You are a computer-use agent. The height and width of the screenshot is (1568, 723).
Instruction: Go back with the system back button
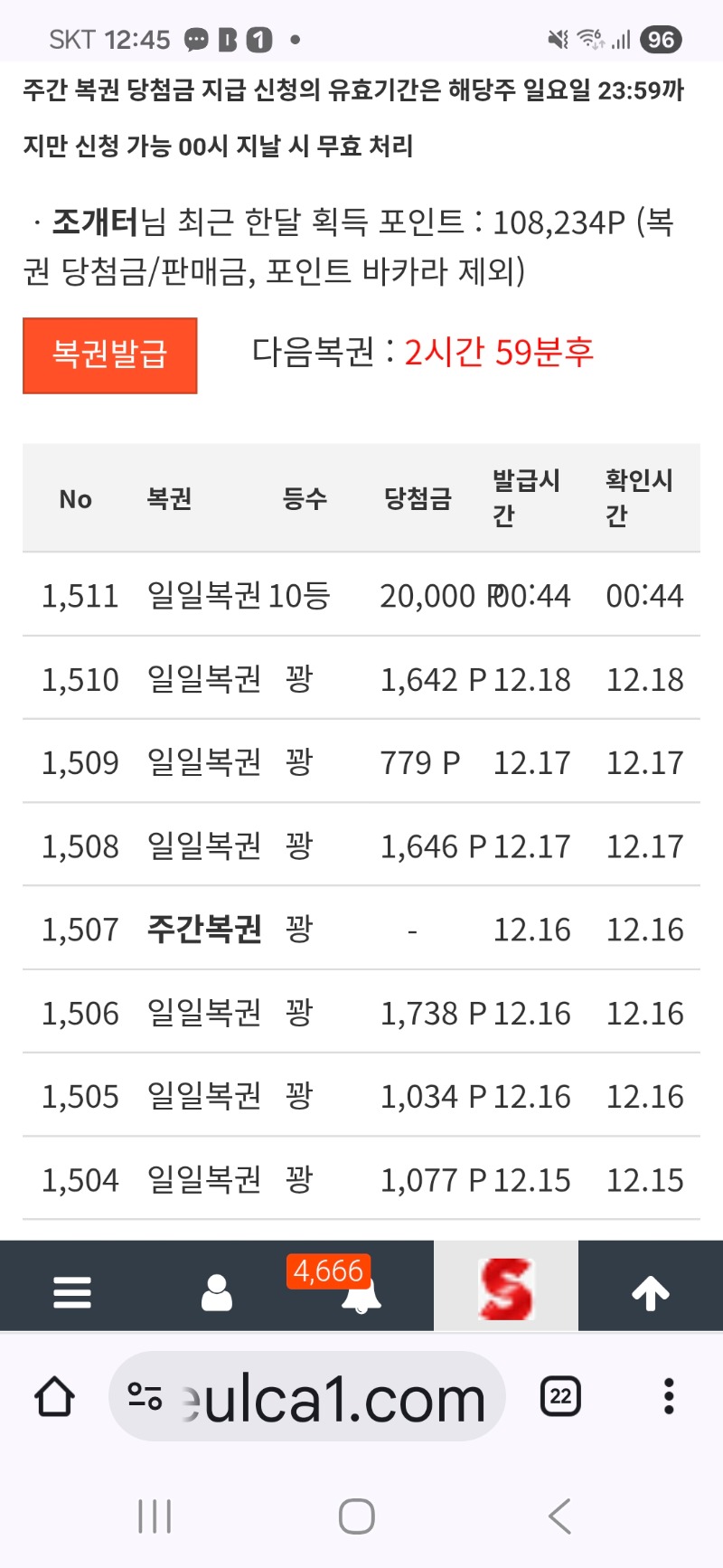point(560,1516)
